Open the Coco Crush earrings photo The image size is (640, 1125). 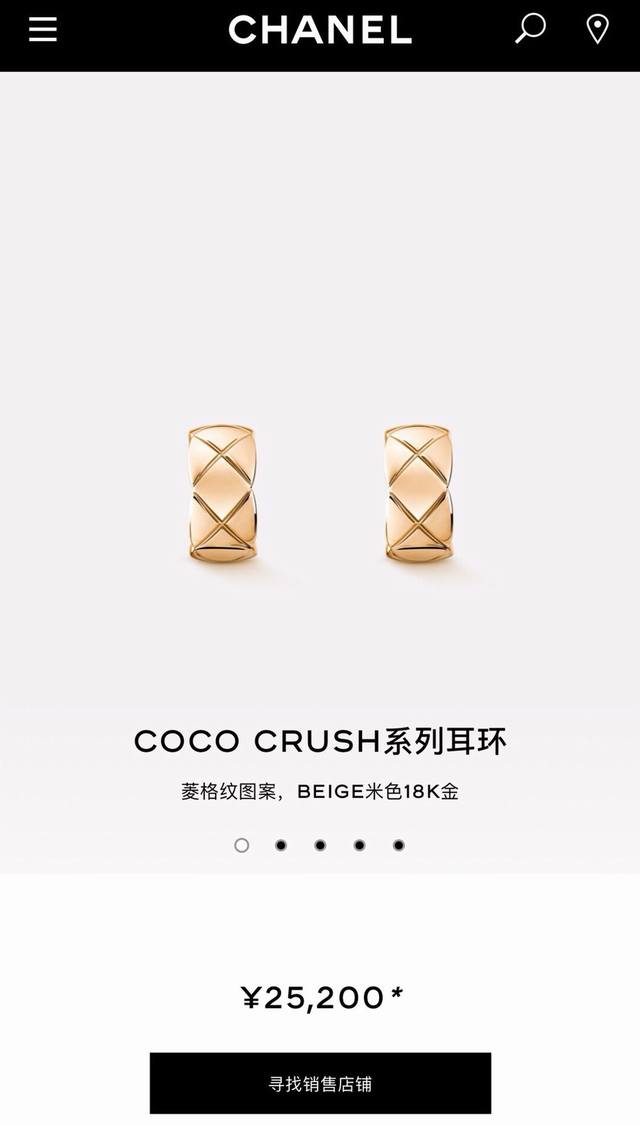(x=320, y=495)
